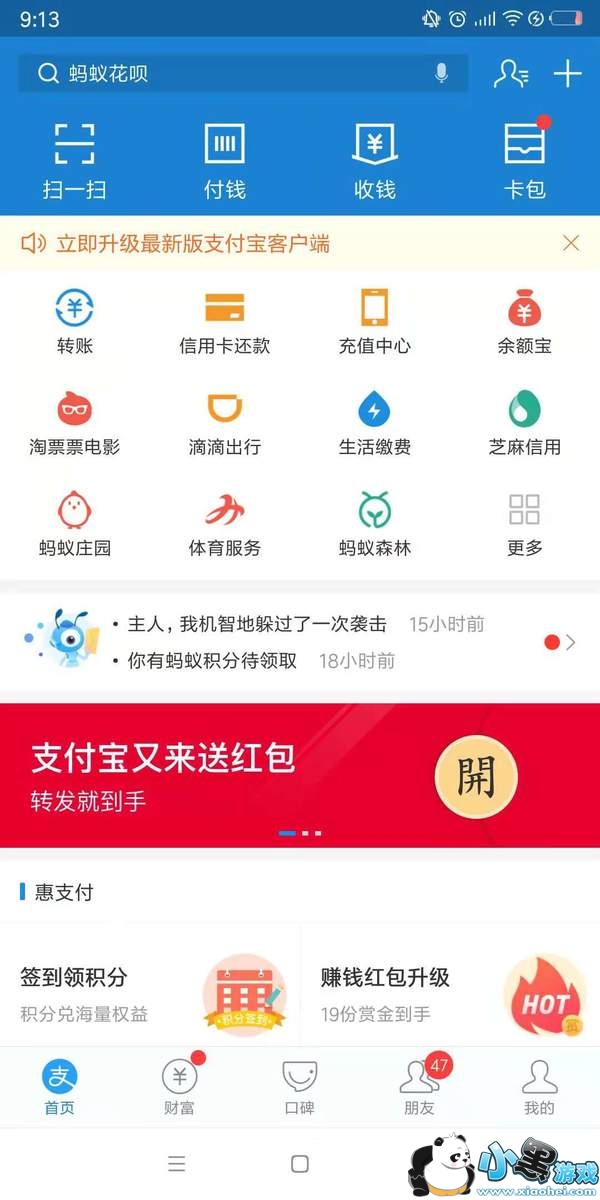This screenshot has height=1200, width=600.
Task: Open the contacts icon in the top bar
Action: [x=510, y=74]
